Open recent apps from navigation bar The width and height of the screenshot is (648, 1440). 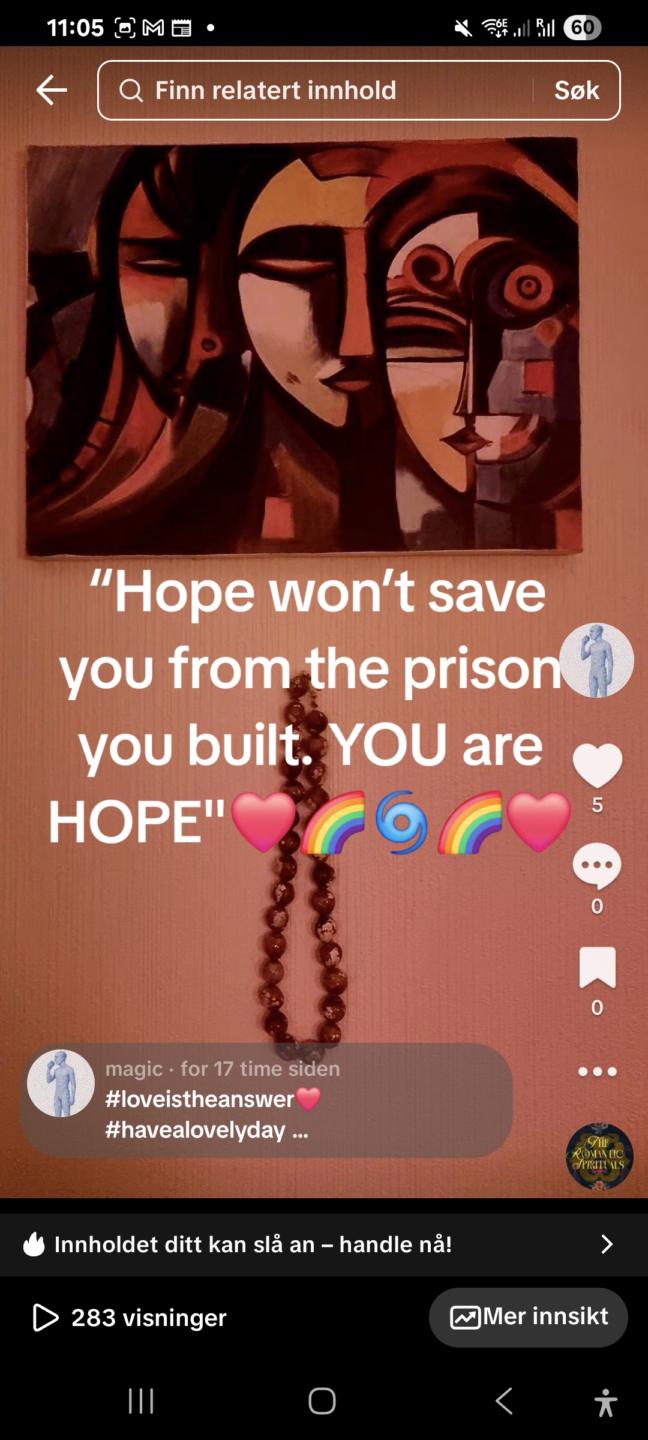coord(141,1401)
